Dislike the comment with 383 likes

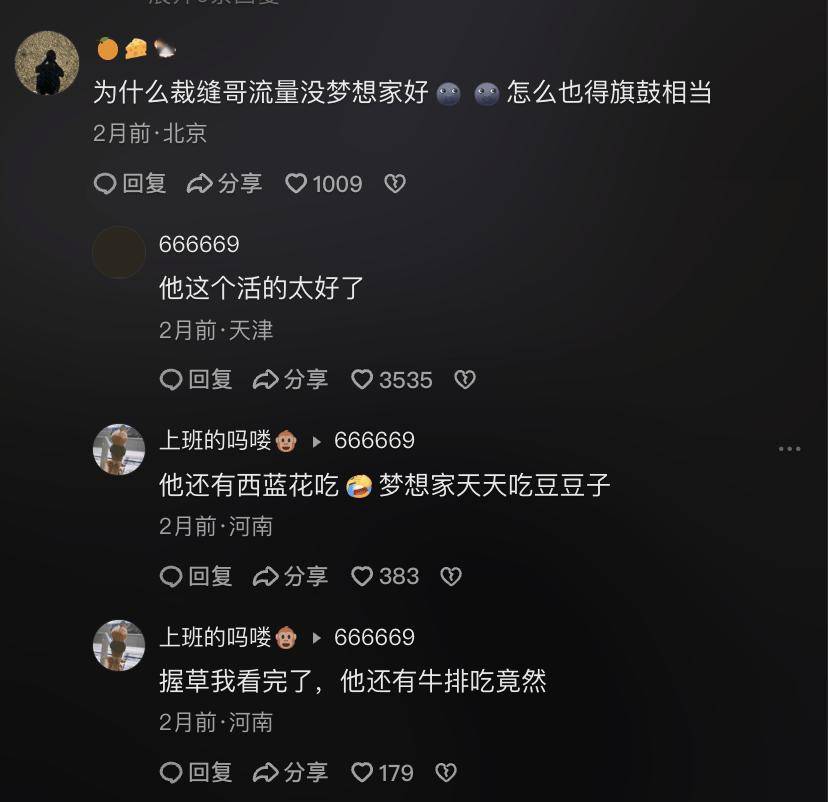click(x=451, y=576)
